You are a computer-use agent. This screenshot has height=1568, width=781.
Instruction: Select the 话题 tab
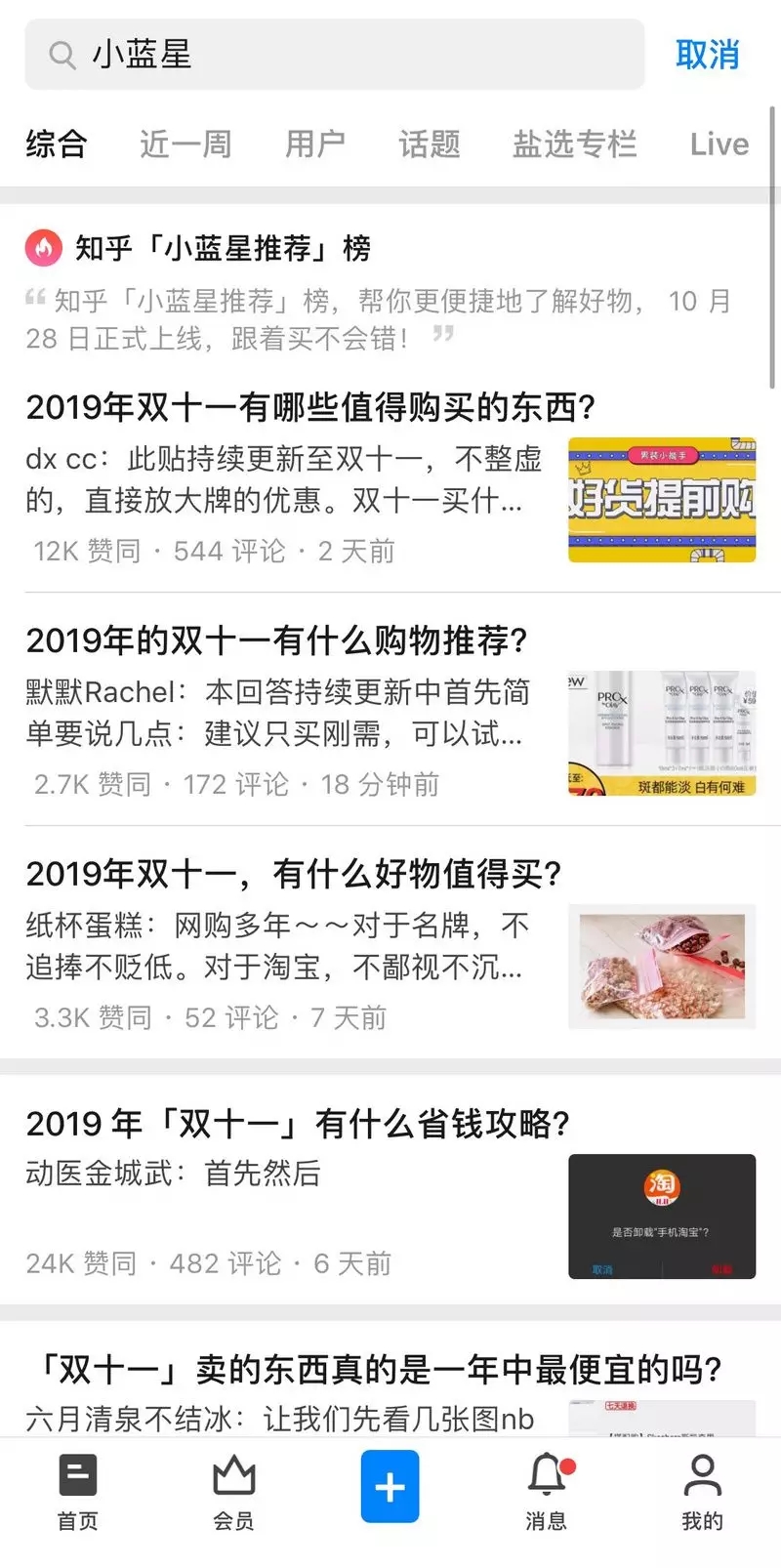tap(430, 144)
